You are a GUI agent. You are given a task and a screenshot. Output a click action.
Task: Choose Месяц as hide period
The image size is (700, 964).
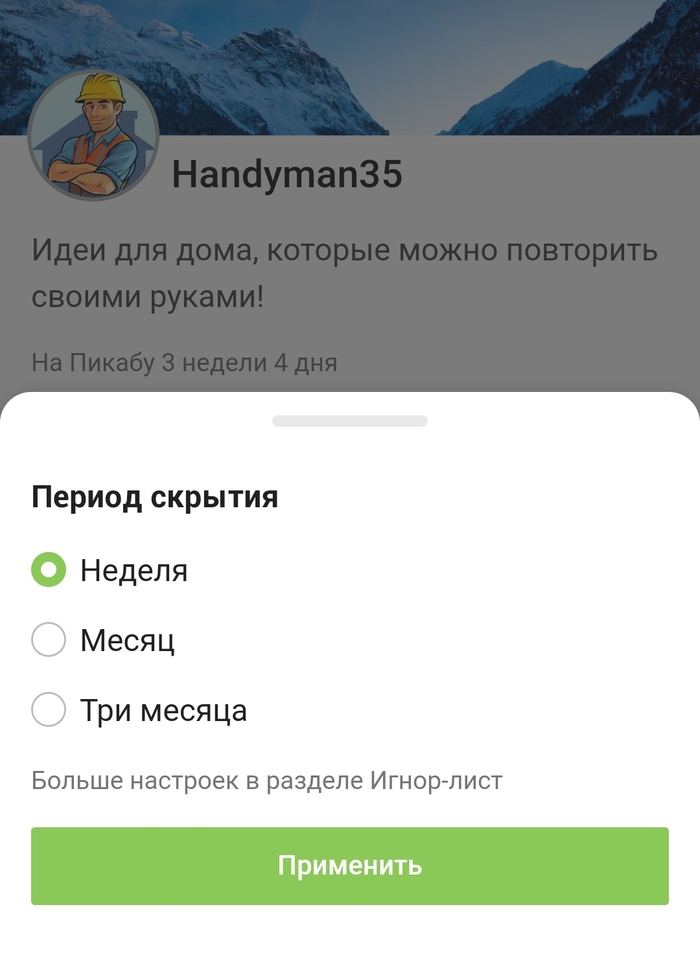pos(49,640)
